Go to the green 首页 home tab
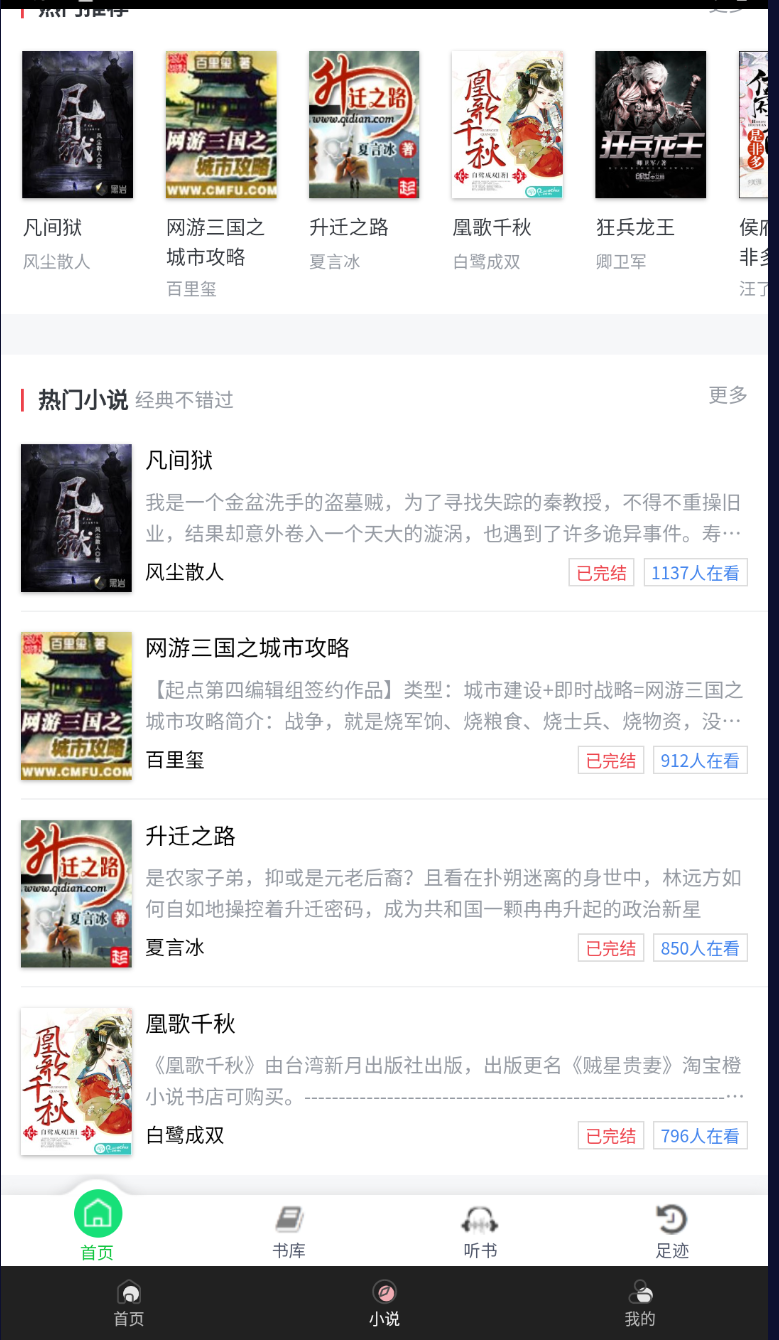This screenshot has height=1340, width=779. pos(98,1227)
